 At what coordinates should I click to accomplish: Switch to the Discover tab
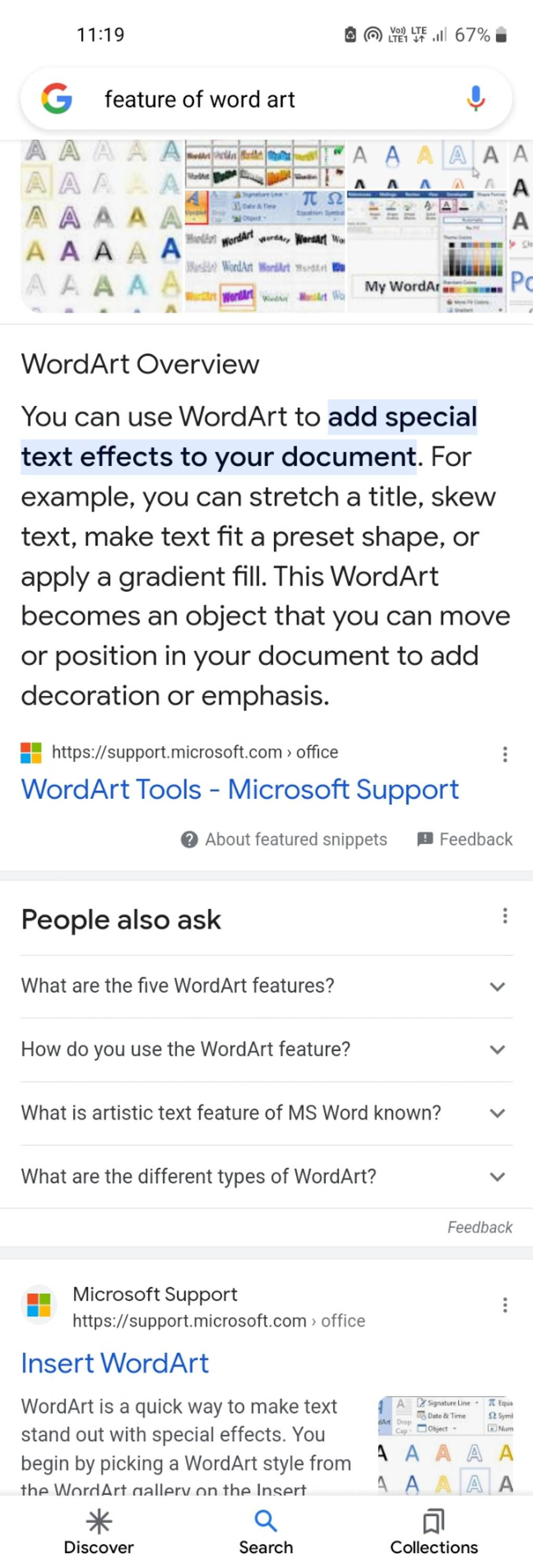(99, 1532)
